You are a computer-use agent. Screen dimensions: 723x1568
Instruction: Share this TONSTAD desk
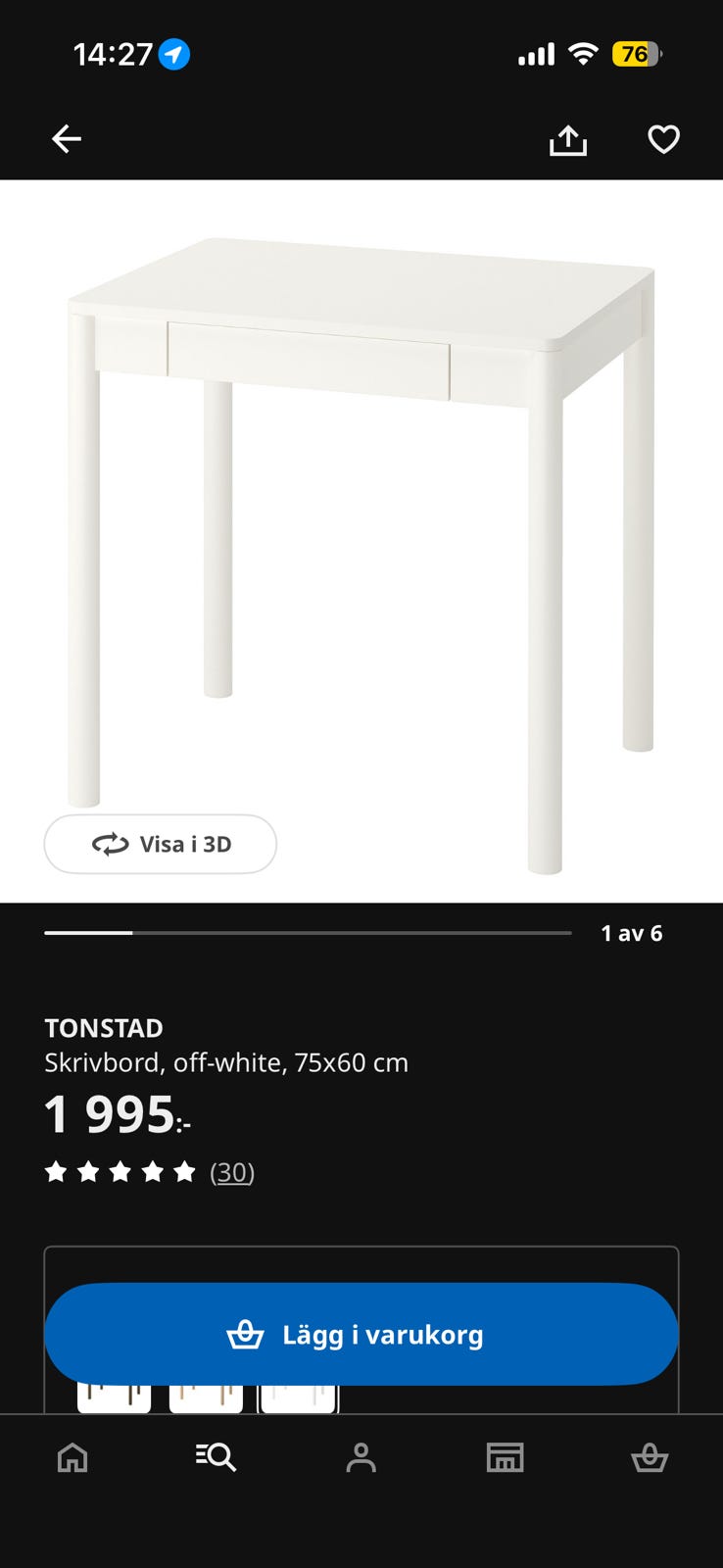[x=567, y=140]
